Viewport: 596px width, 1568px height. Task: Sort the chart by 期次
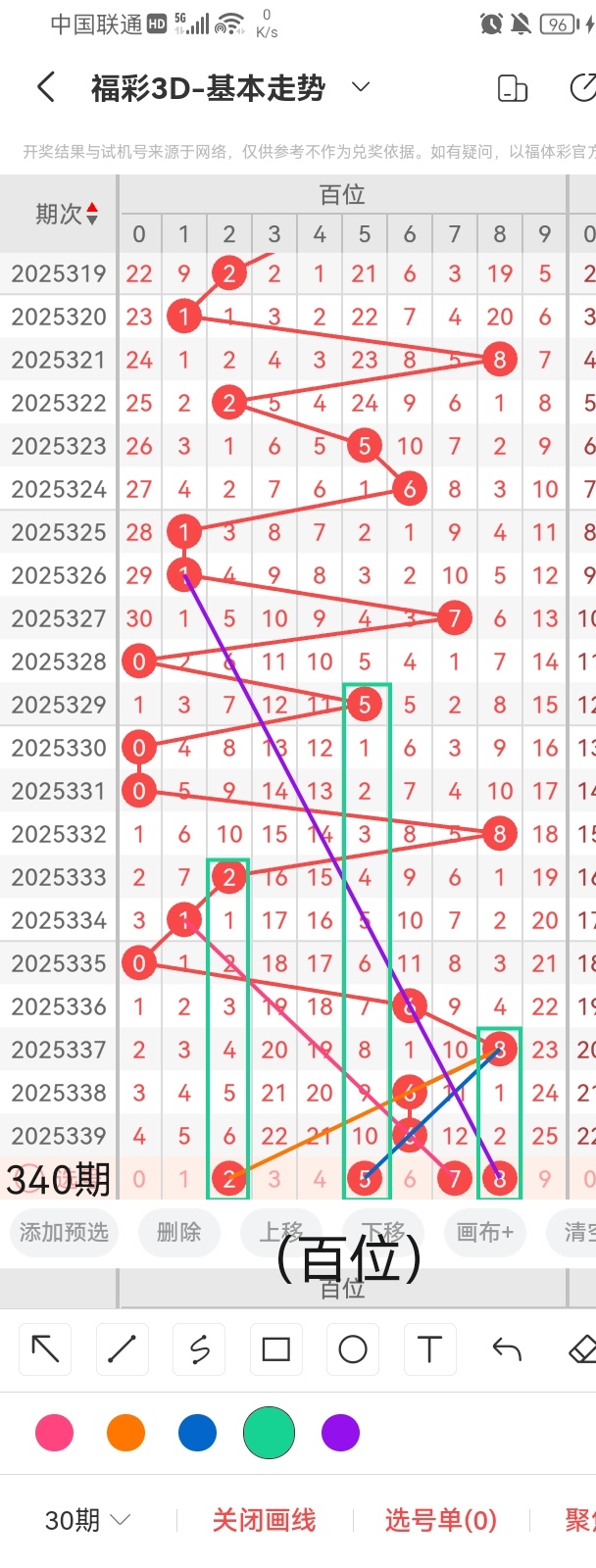point(66,214)
